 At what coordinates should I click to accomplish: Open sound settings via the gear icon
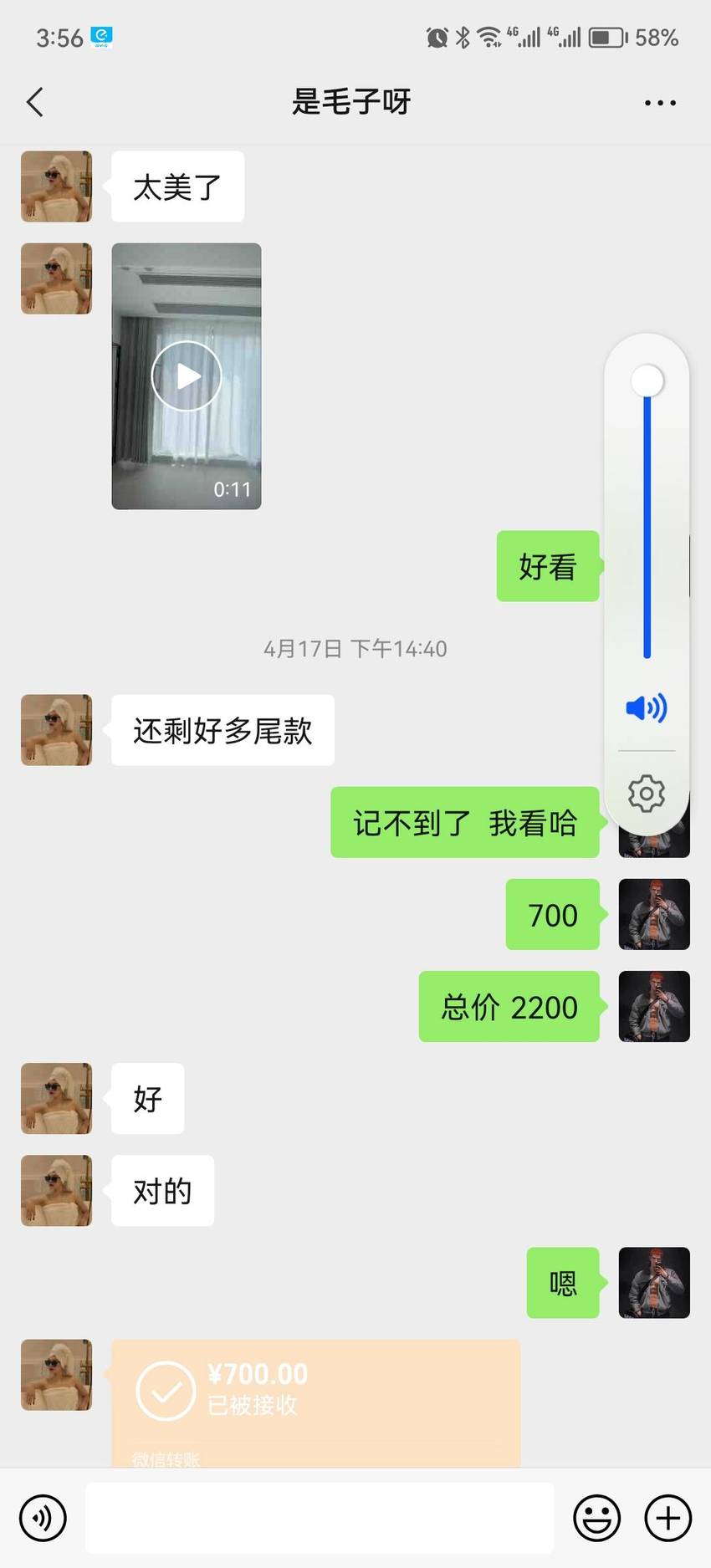tap(647, 793)
